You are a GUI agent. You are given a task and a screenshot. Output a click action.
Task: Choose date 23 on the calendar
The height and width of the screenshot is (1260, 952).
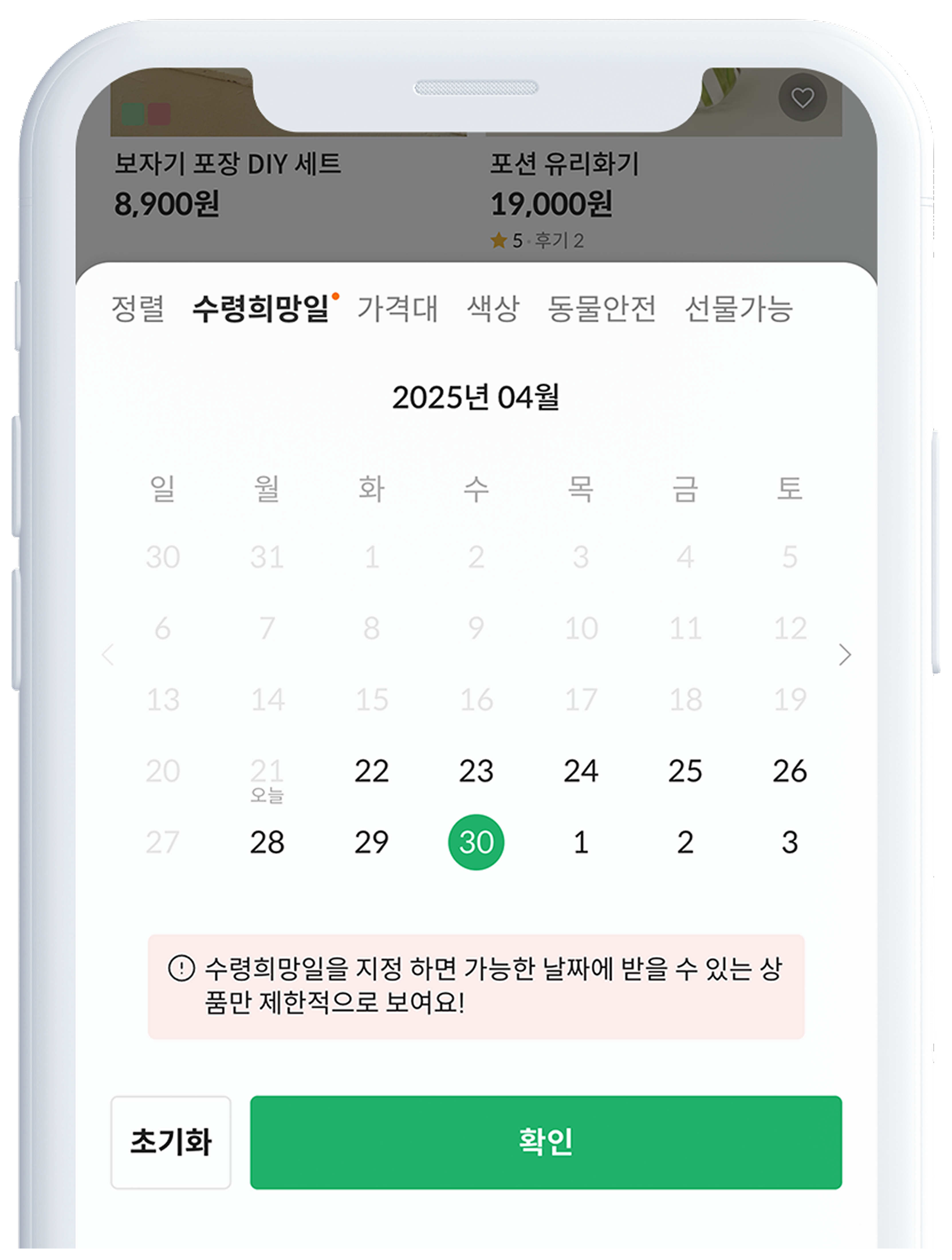click(x=476, y=771)
